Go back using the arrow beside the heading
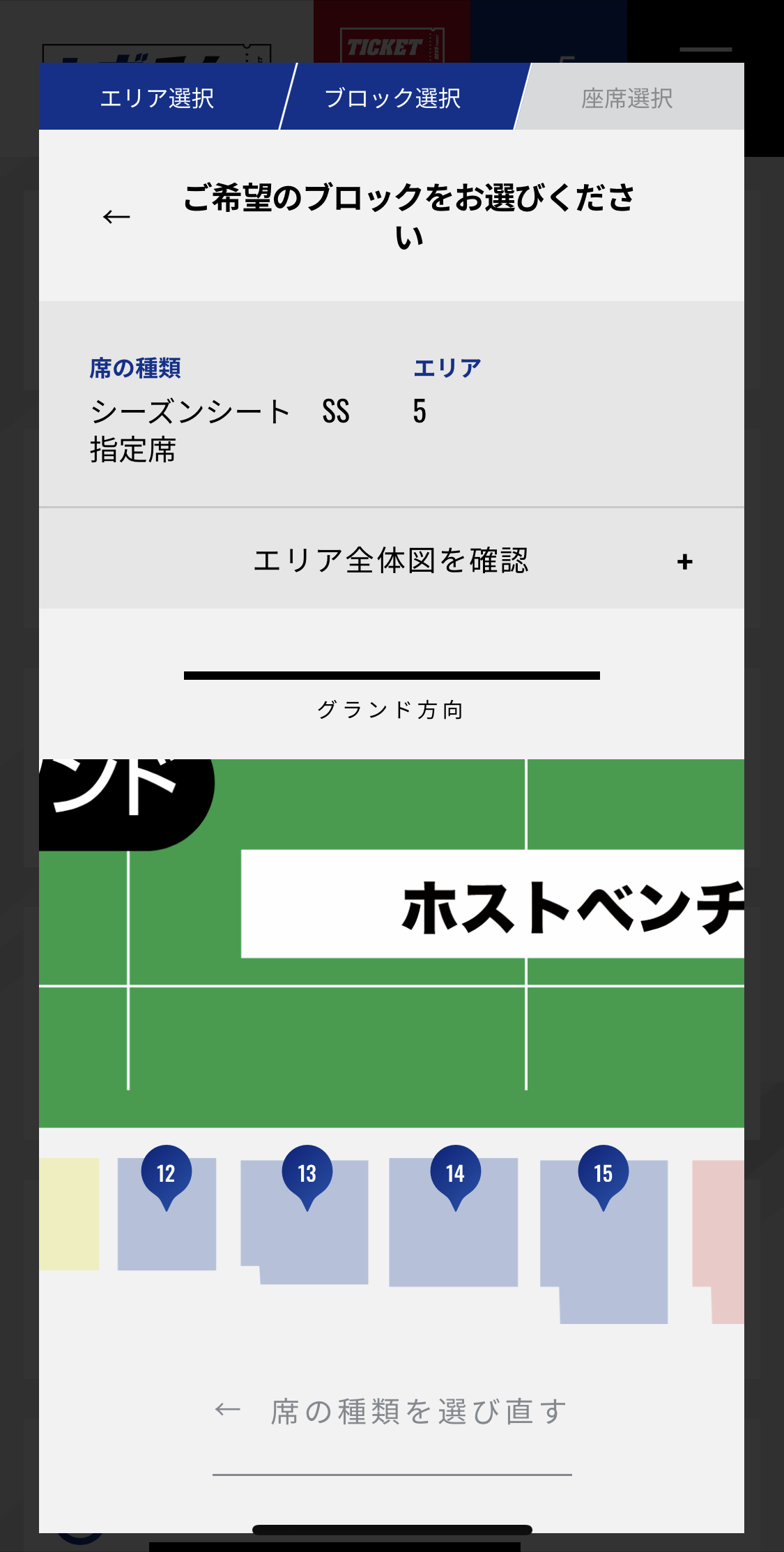Screen dimensions: 784x1552 pyautogui.click(x=116, y=217)
